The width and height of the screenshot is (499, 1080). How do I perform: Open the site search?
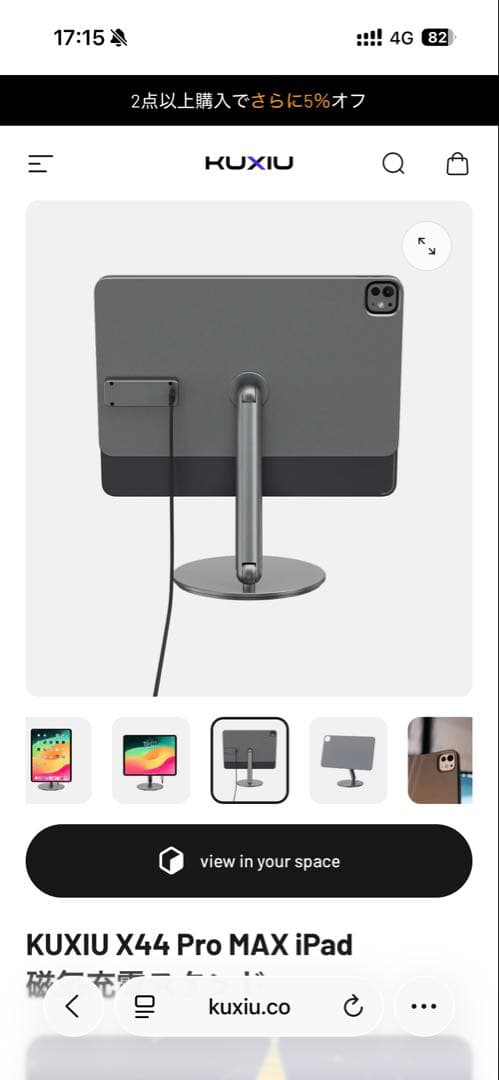tap(394, 164)
